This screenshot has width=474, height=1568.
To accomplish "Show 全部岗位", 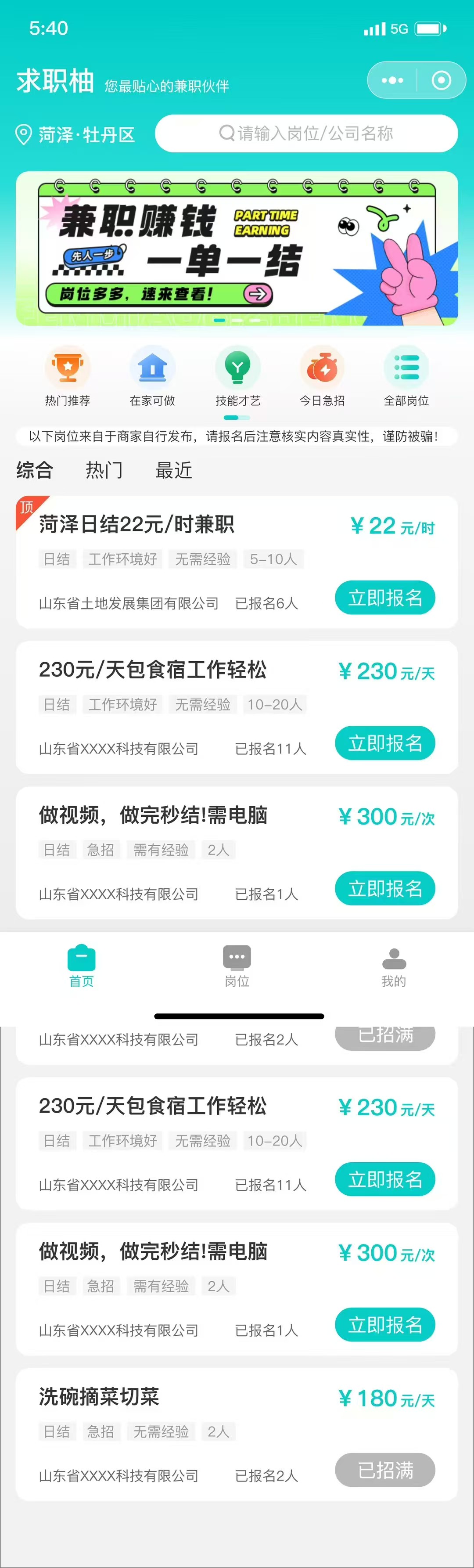I will 406,376.
